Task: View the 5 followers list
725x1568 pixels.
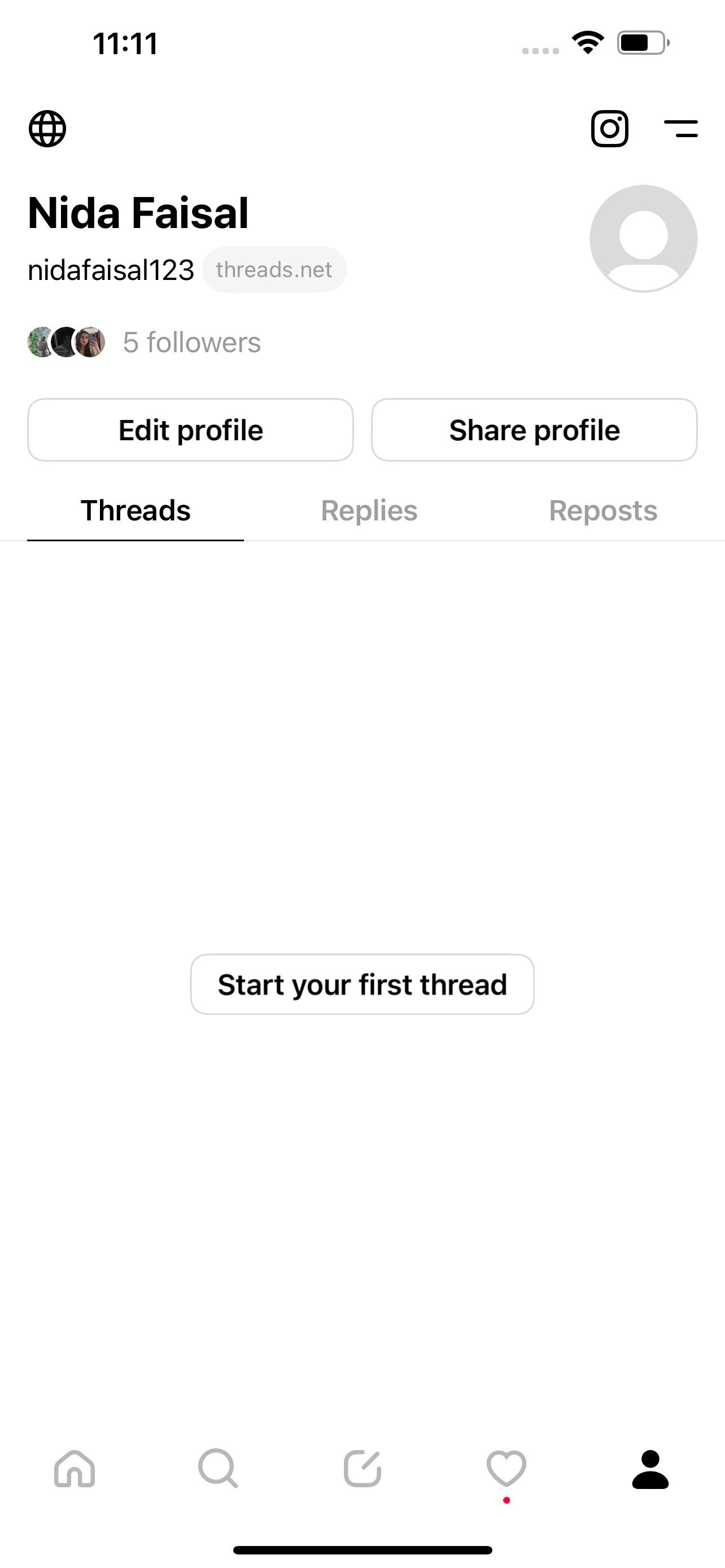Action: pyautogui.click(x=191, y=342)
